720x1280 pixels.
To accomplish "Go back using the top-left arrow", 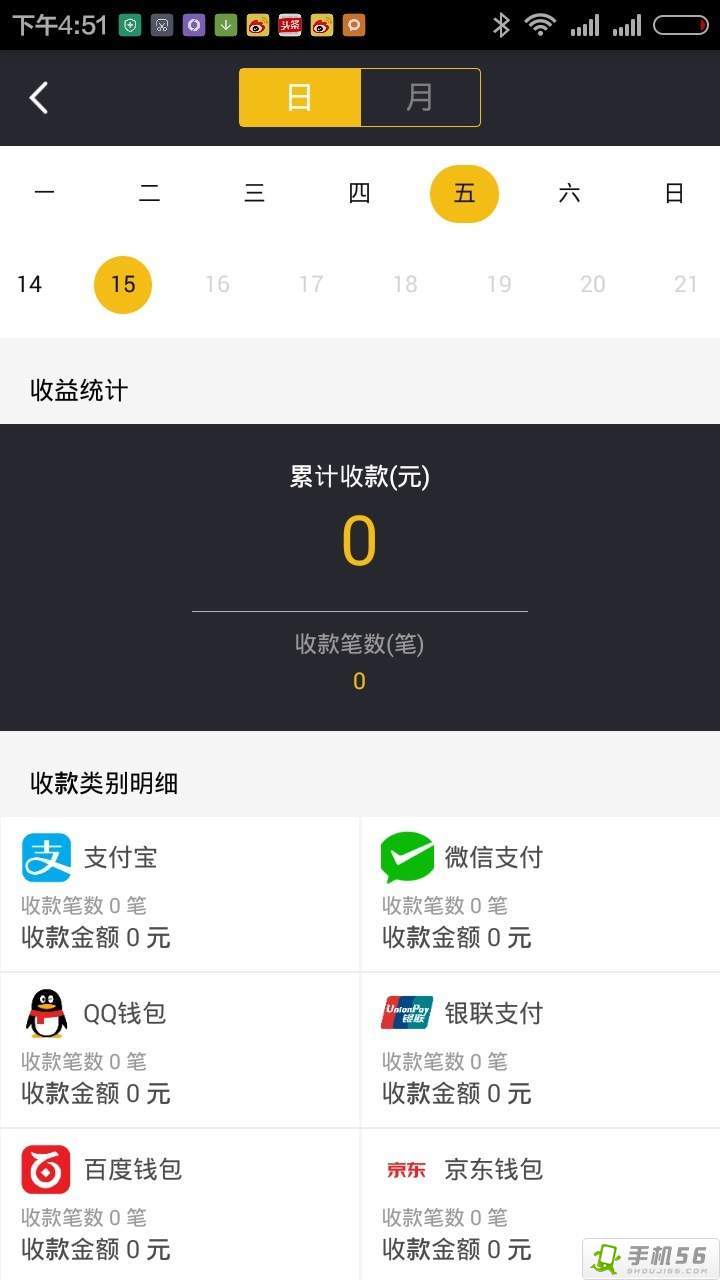I will [x=39, y=98].
